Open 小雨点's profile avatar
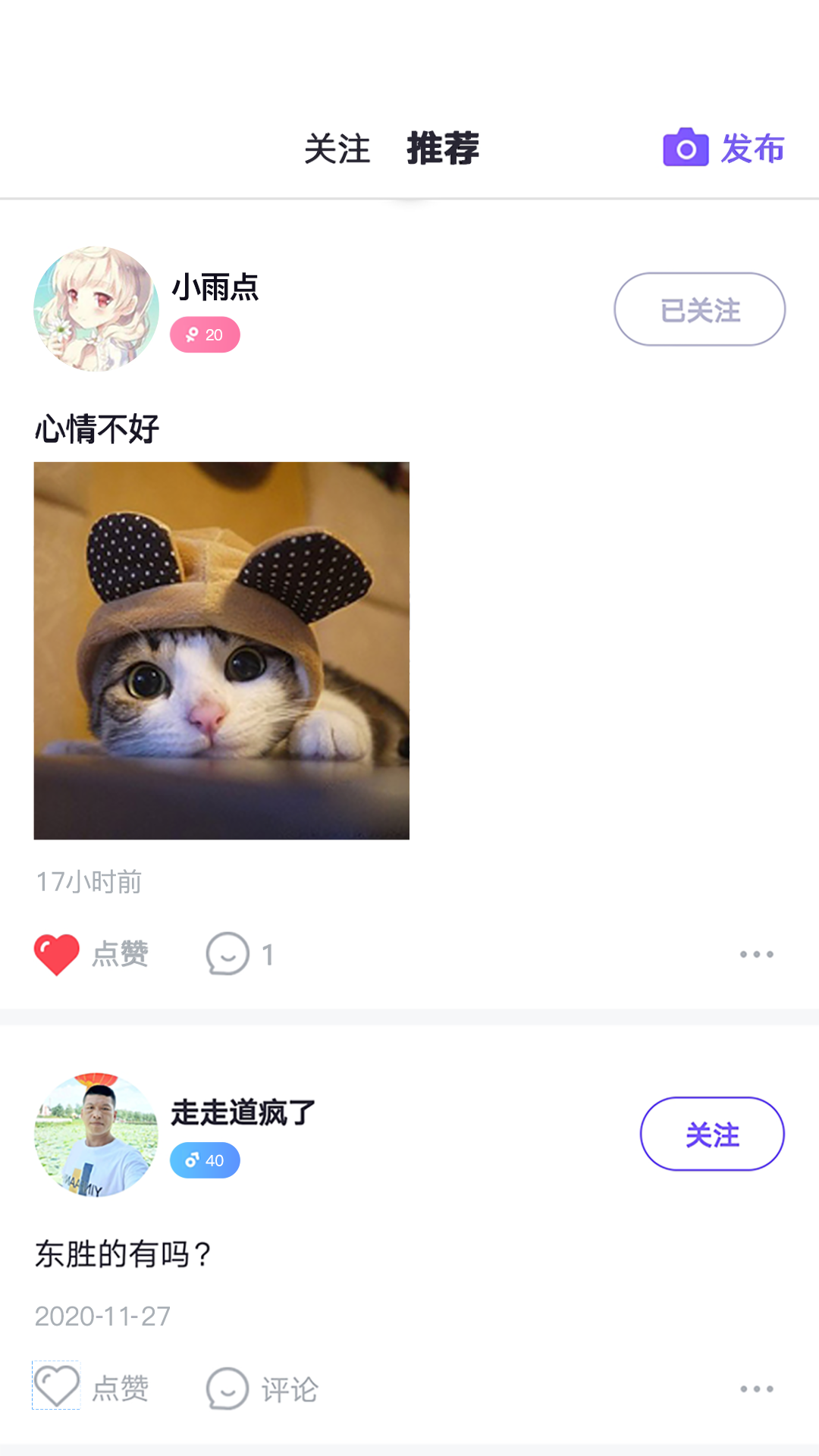 96,309
